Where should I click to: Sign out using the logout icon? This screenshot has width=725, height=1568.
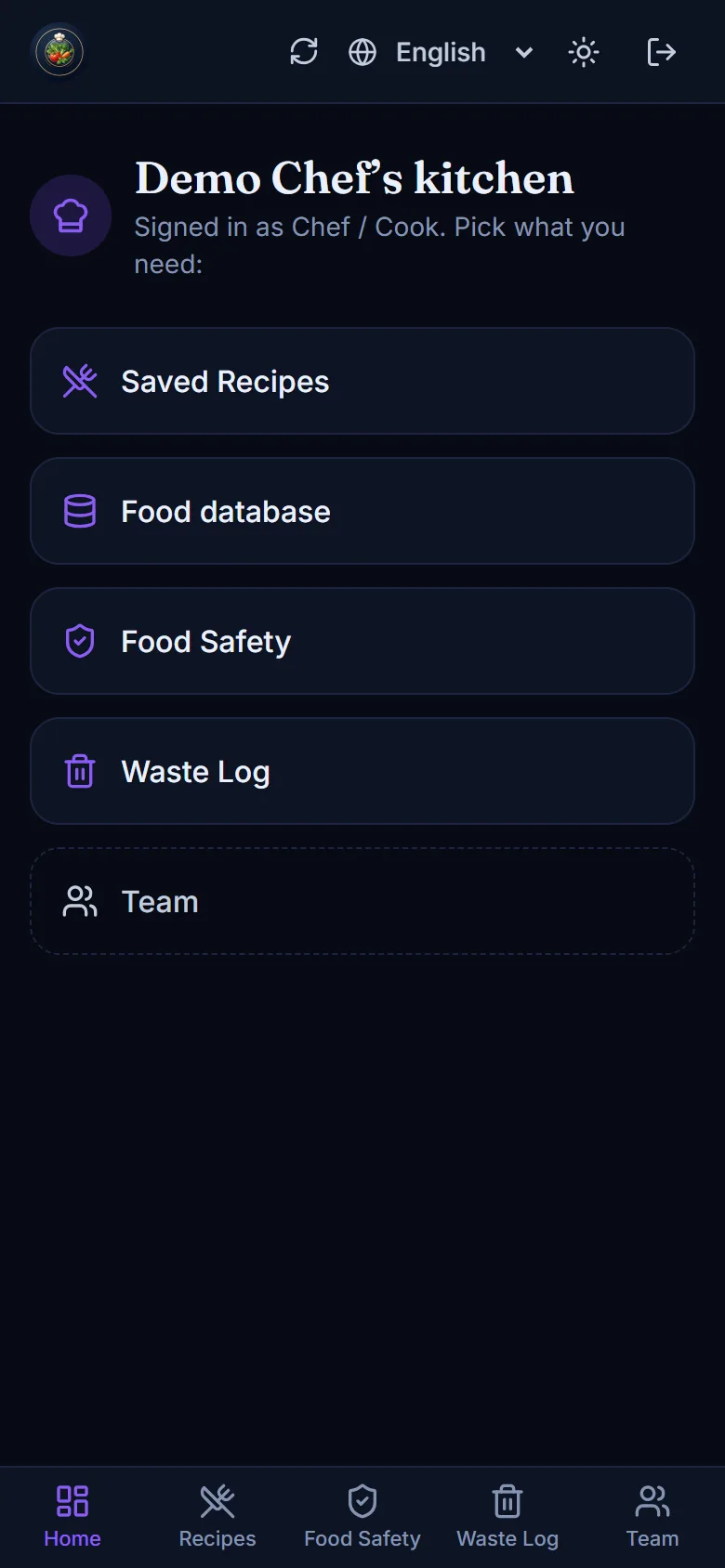pyautogui.click(x=661, y=52)
